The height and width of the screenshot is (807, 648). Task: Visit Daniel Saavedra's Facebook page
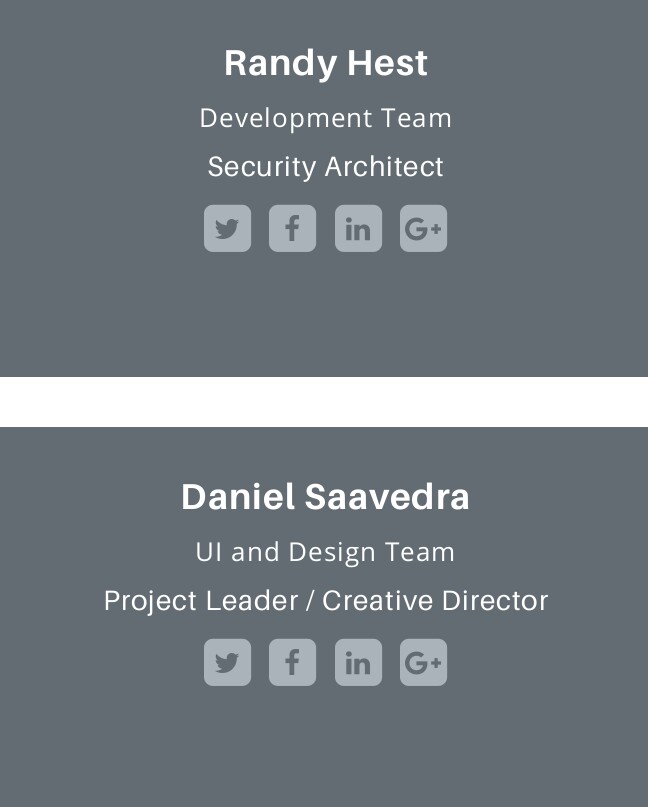pos(292,662)
